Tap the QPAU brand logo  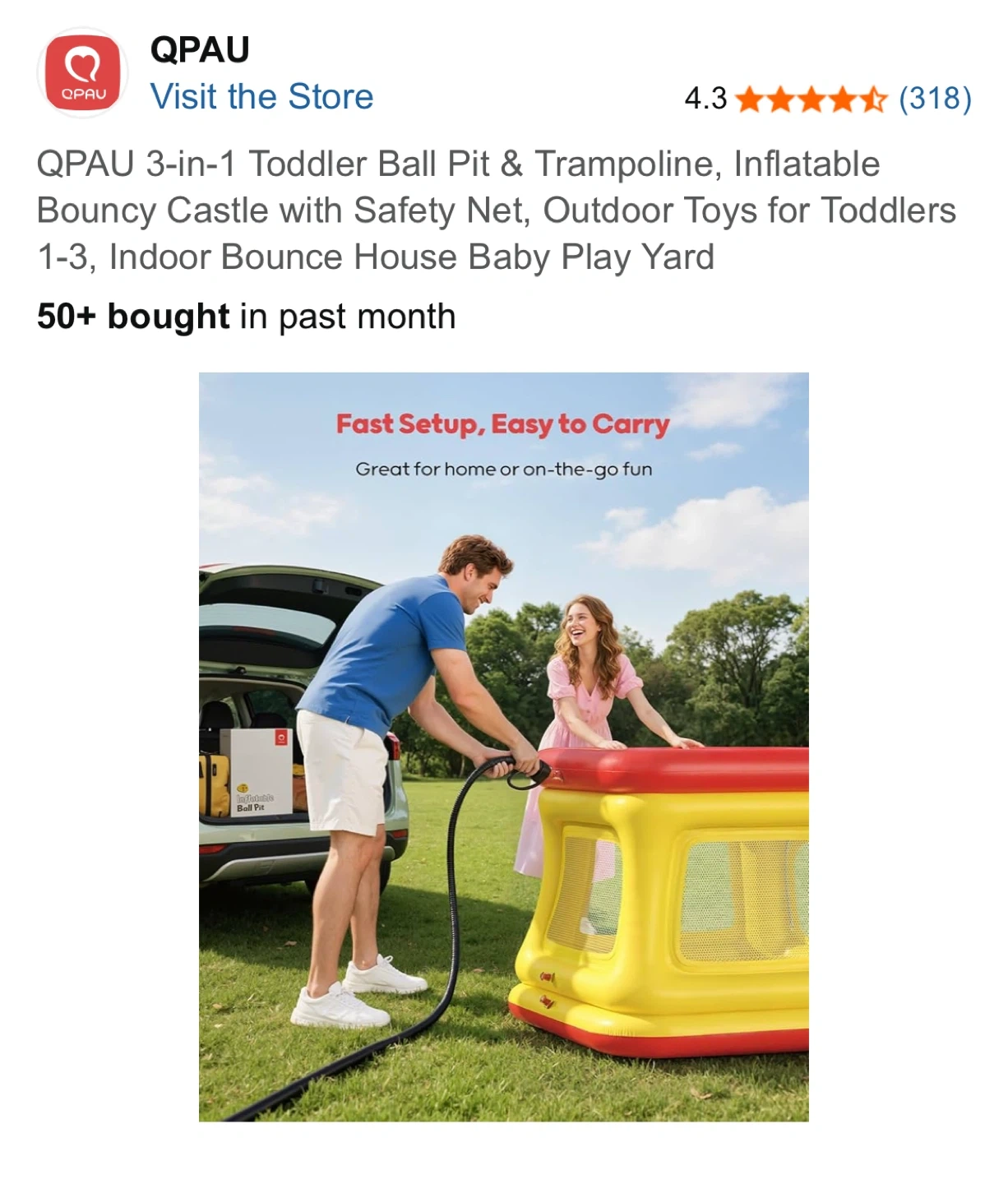[x=83, y=72]
